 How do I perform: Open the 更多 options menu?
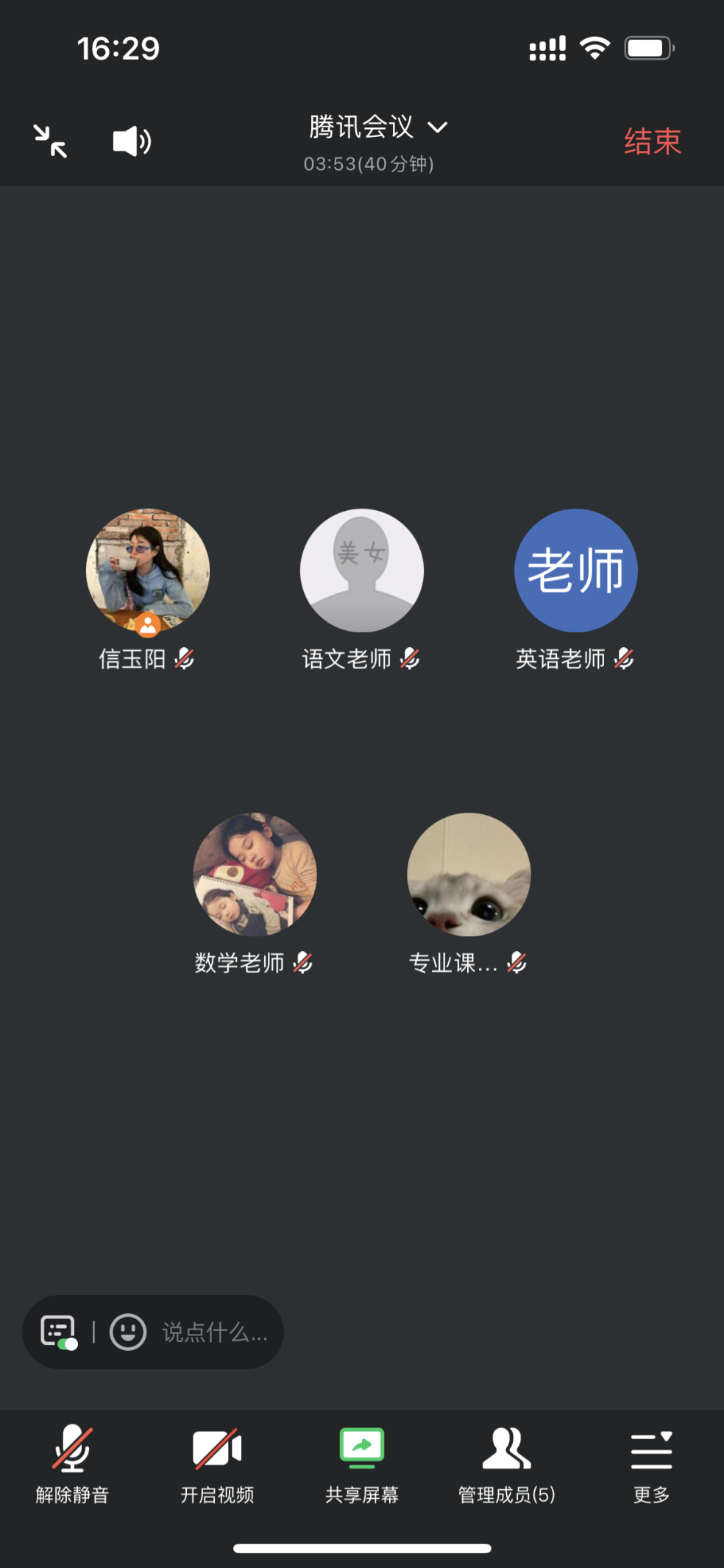pyautogui.click(x=651, y=1463)
